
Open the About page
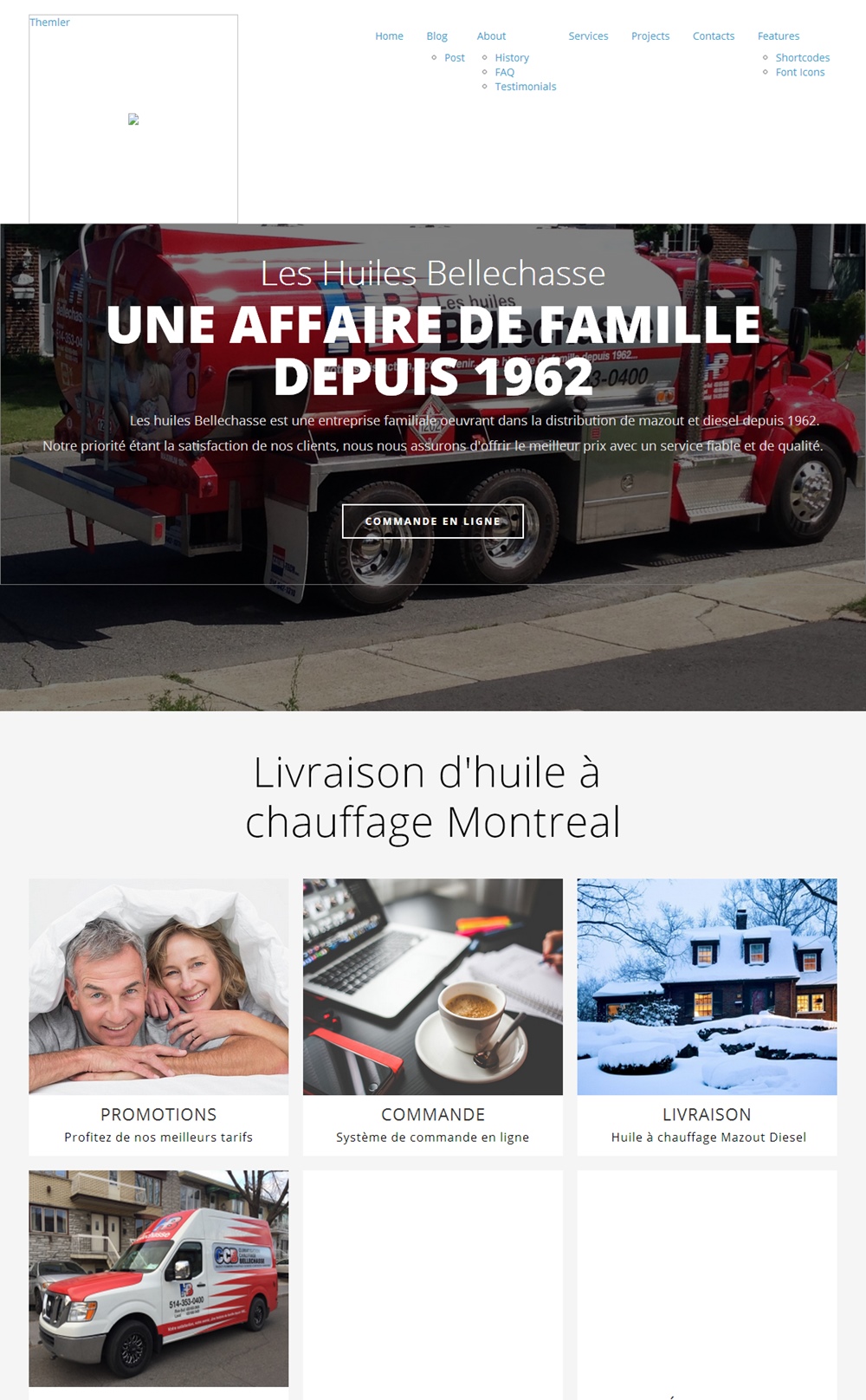[491, 36]
